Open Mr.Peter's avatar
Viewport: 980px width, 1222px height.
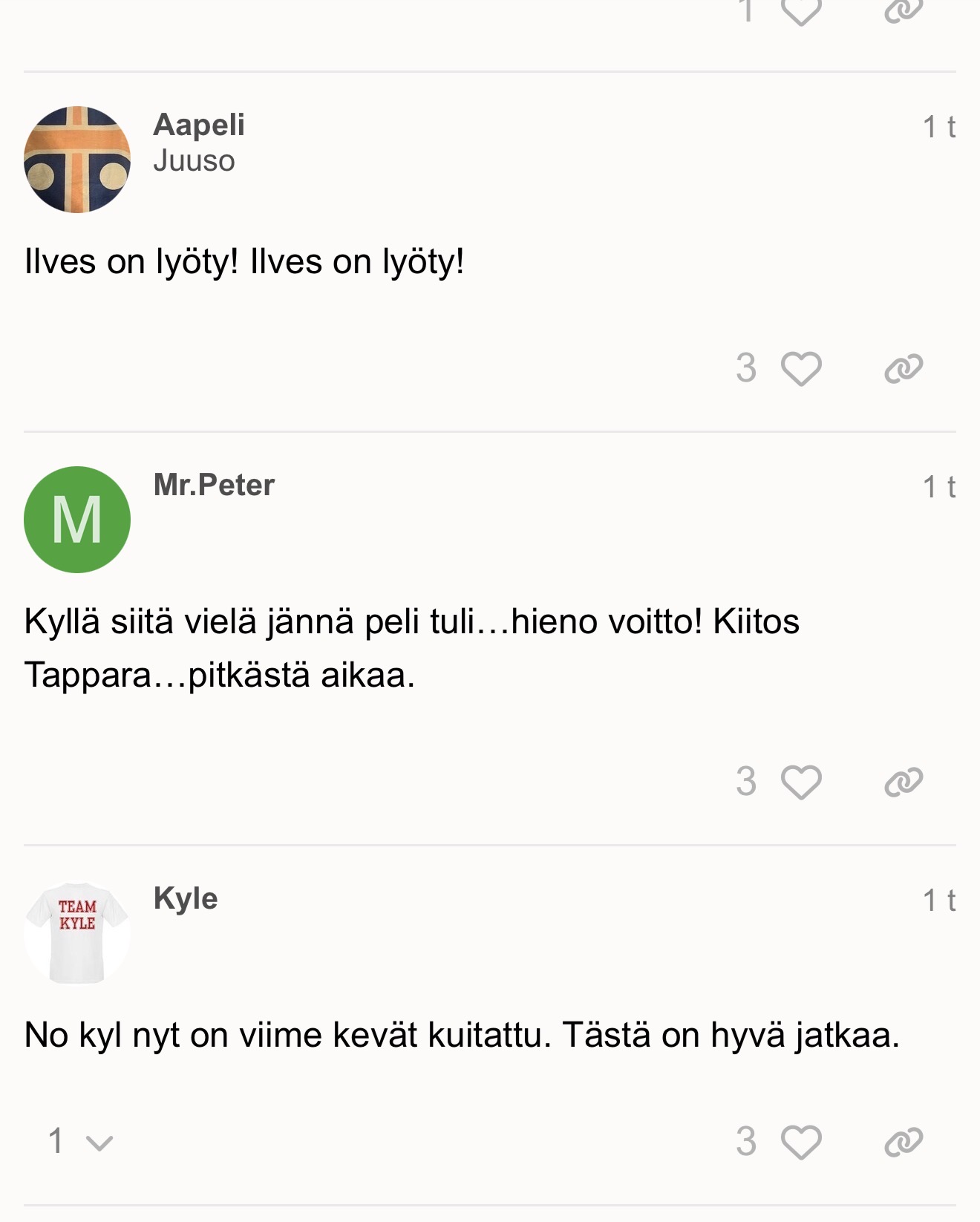(x=77, y=520)
